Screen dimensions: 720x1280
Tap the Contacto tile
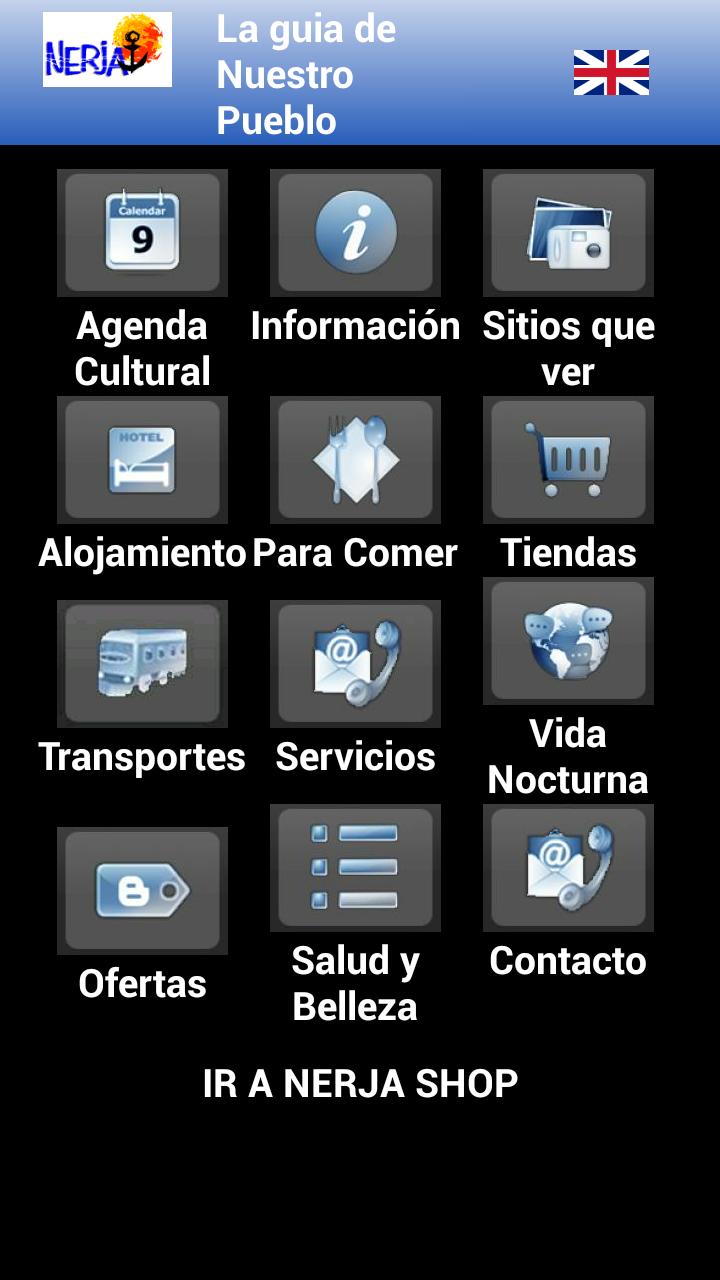tap(568, 867)
